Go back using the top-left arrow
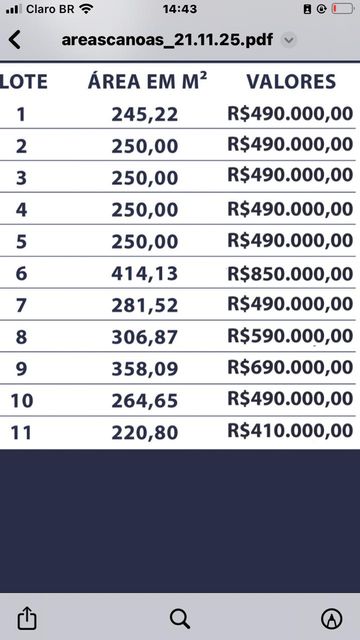Screen dimensions: 360x640 click(x=15, y=40)
